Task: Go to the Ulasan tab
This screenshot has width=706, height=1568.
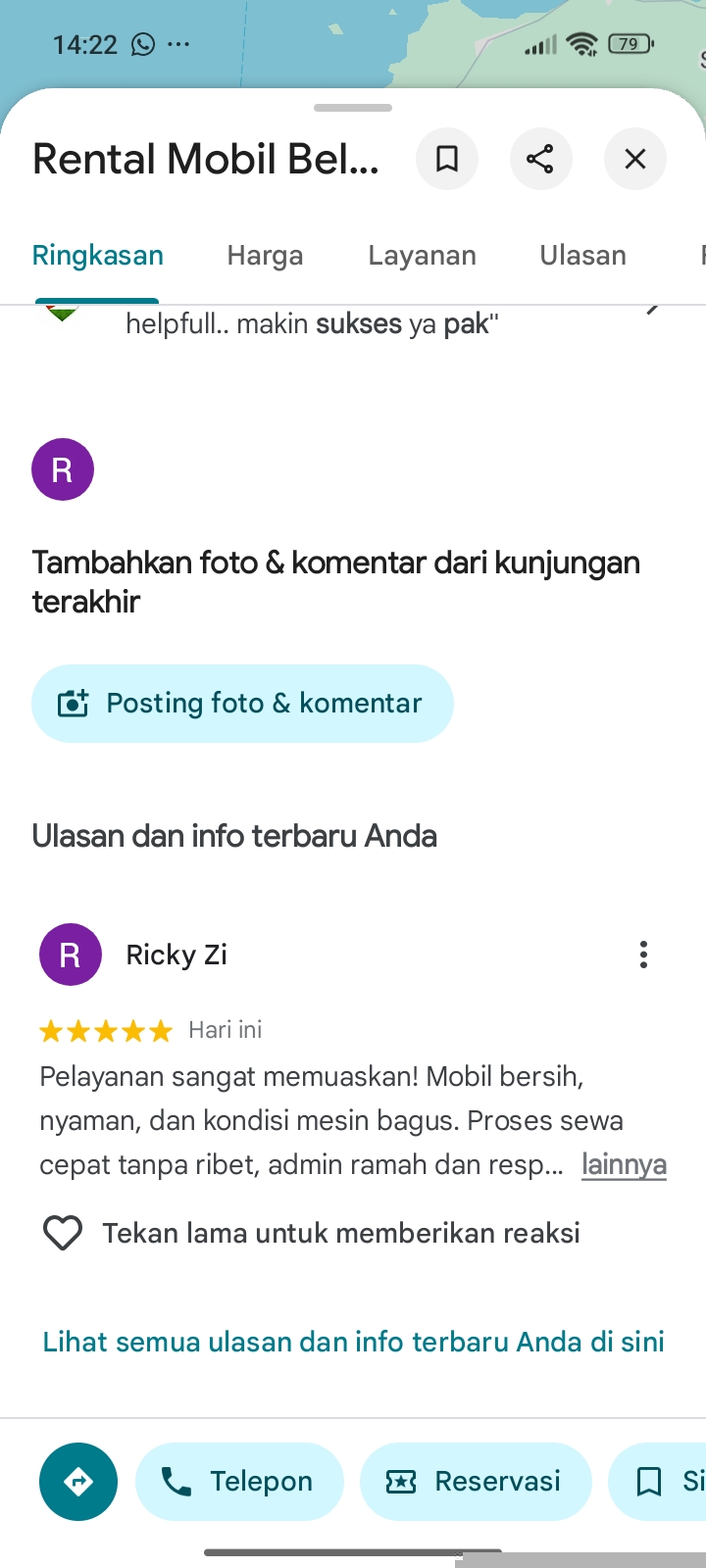Action: (x=582, y=256)
